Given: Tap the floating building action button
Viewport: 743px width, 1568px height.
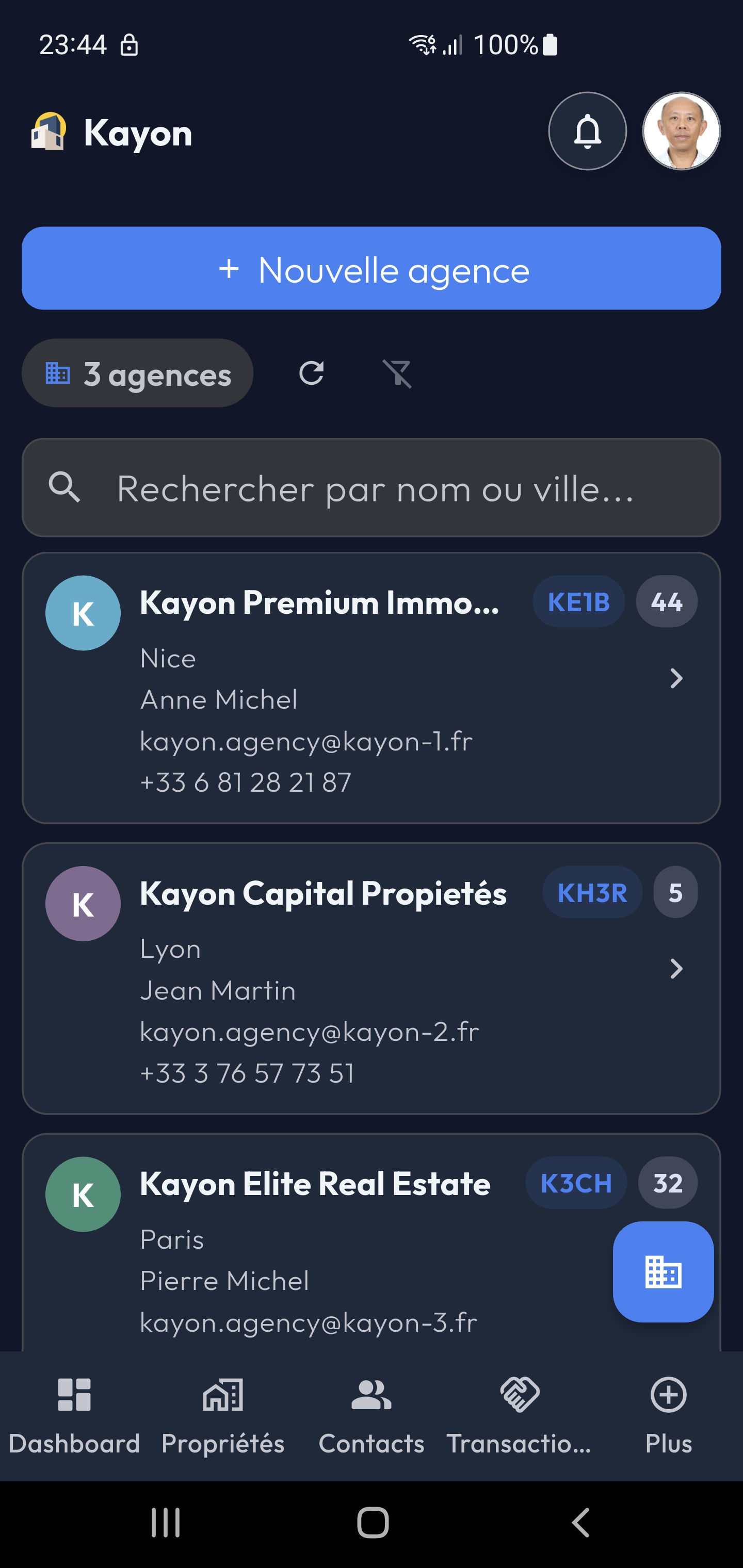Looking at the screenshot, I should (x=663, y=1271).
